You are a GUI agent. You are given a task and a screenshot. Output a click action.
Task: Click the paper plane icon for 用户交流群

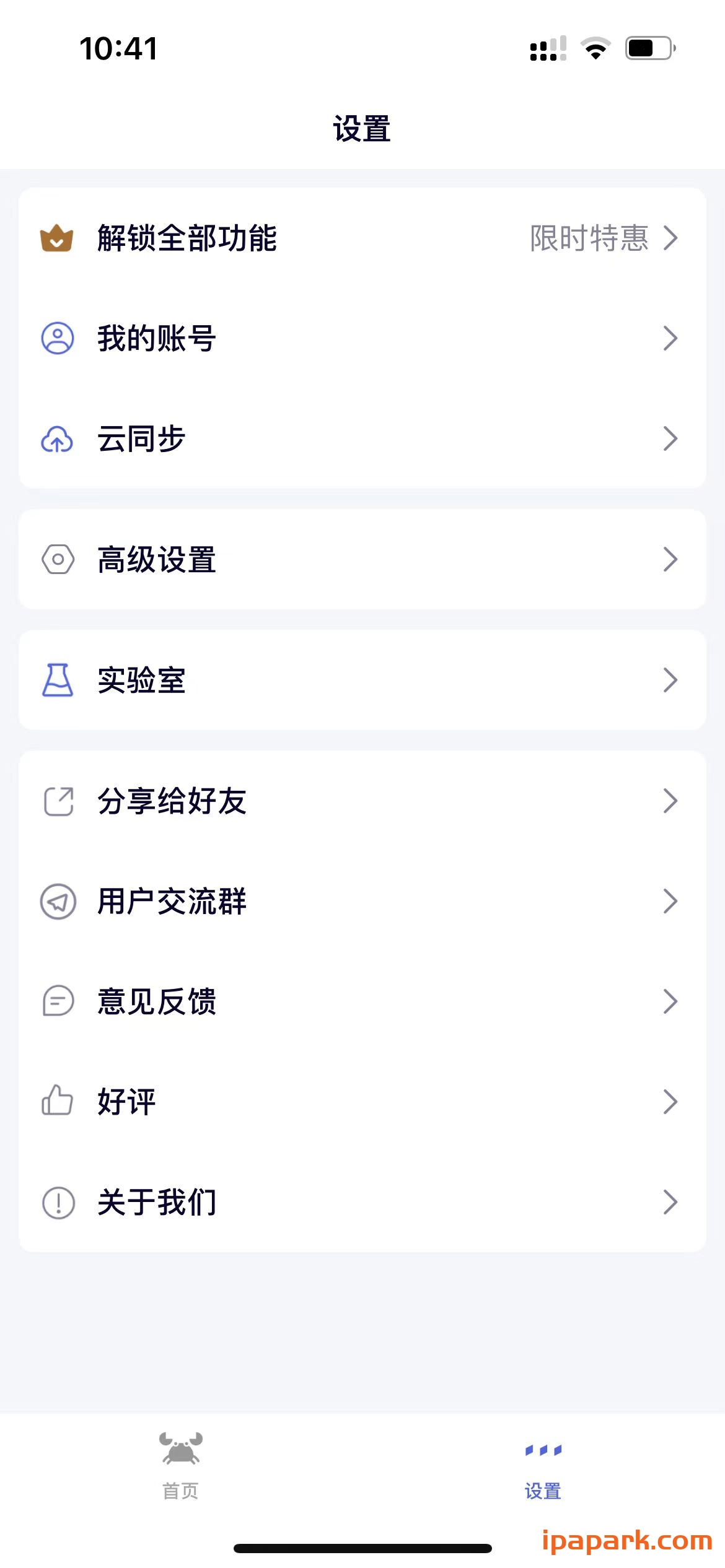pos(56,901)
